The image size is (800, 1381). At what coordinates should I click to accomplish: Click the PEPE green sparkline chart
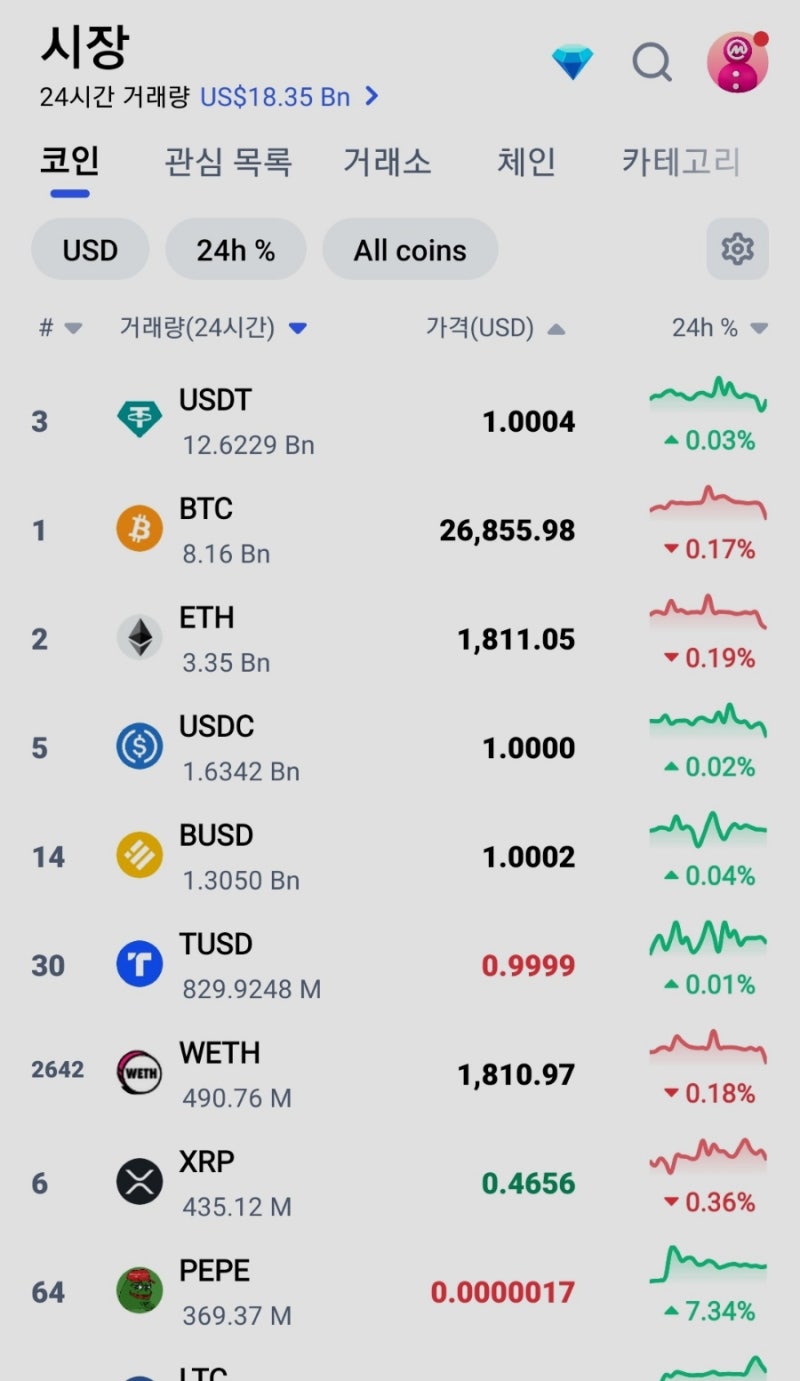pos(708,1263)
